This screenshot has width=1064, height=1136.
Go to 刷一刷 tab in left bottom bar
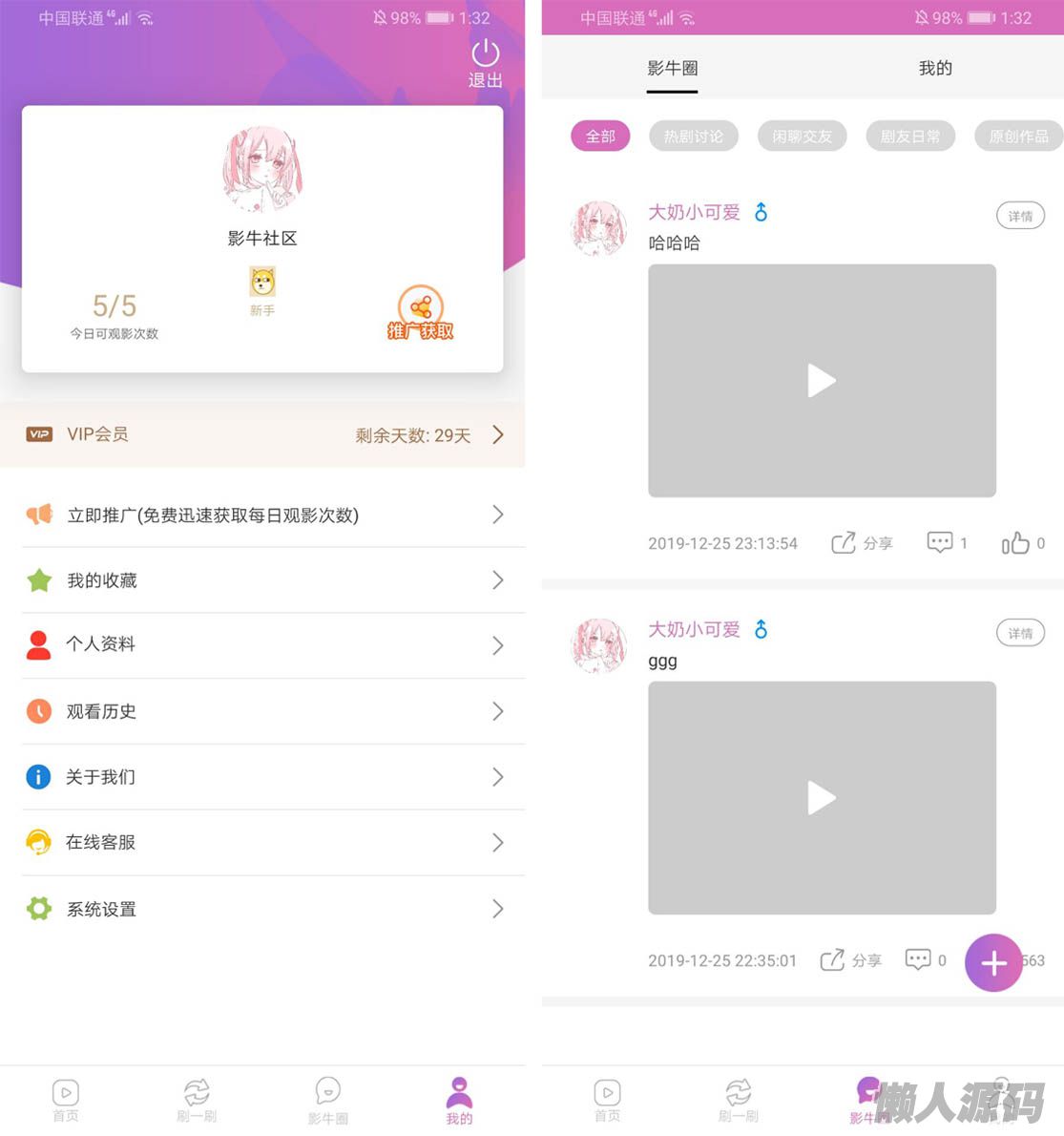click(x=197, y=1100)
